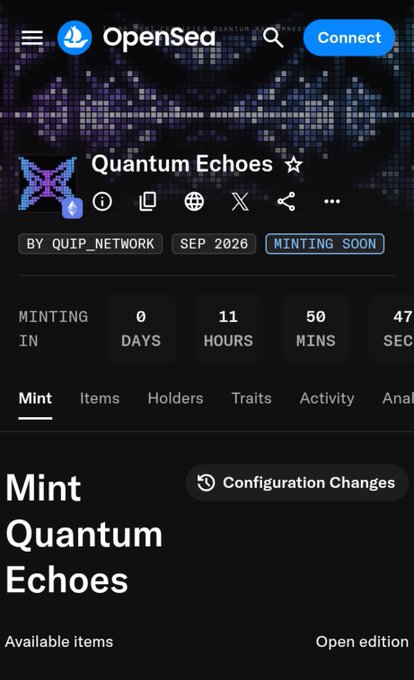Image resolution: width=414 pixels, height=680 pixels.
Task: Switch to the Traits tab
Action: click(251, 398)
